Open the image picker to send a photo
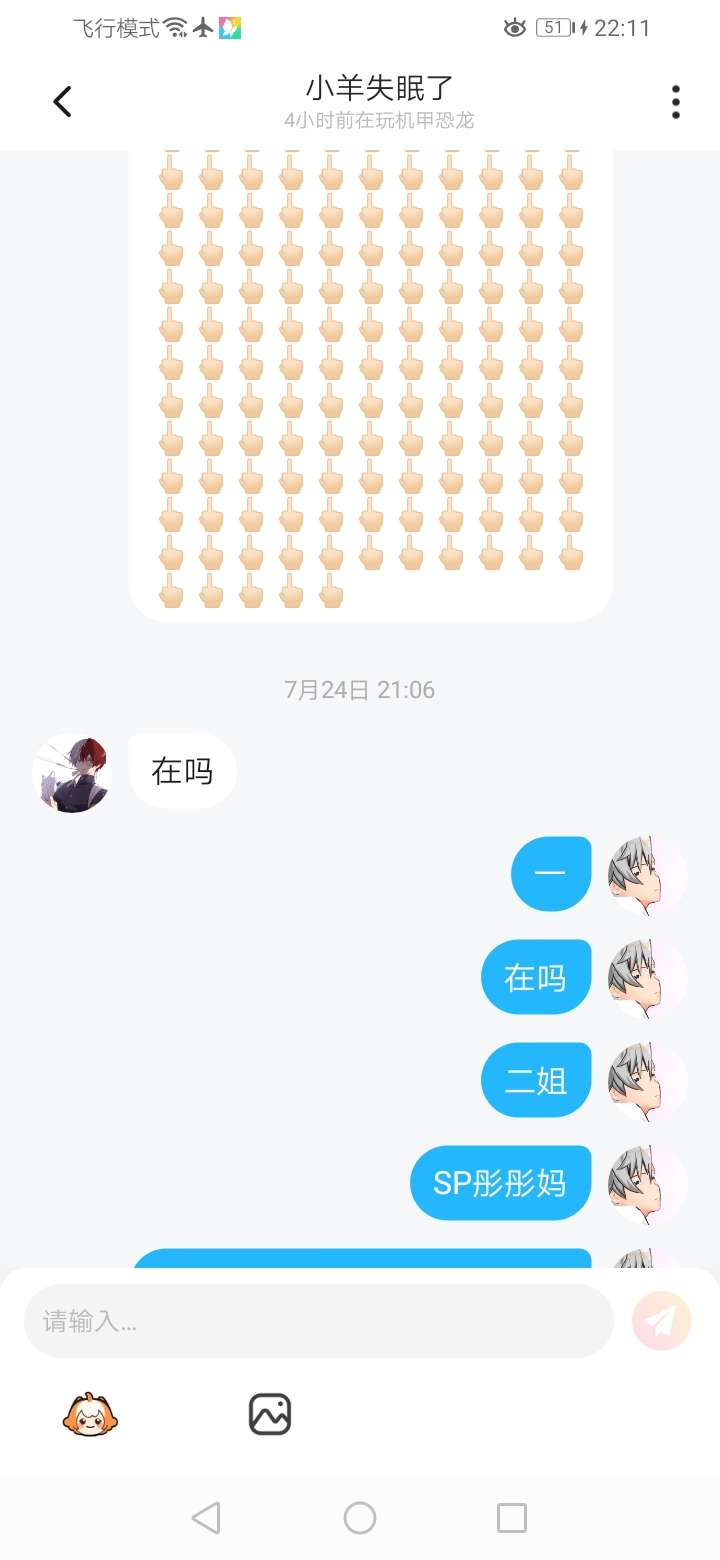The image size is (720, 1560). (270, 1414)
